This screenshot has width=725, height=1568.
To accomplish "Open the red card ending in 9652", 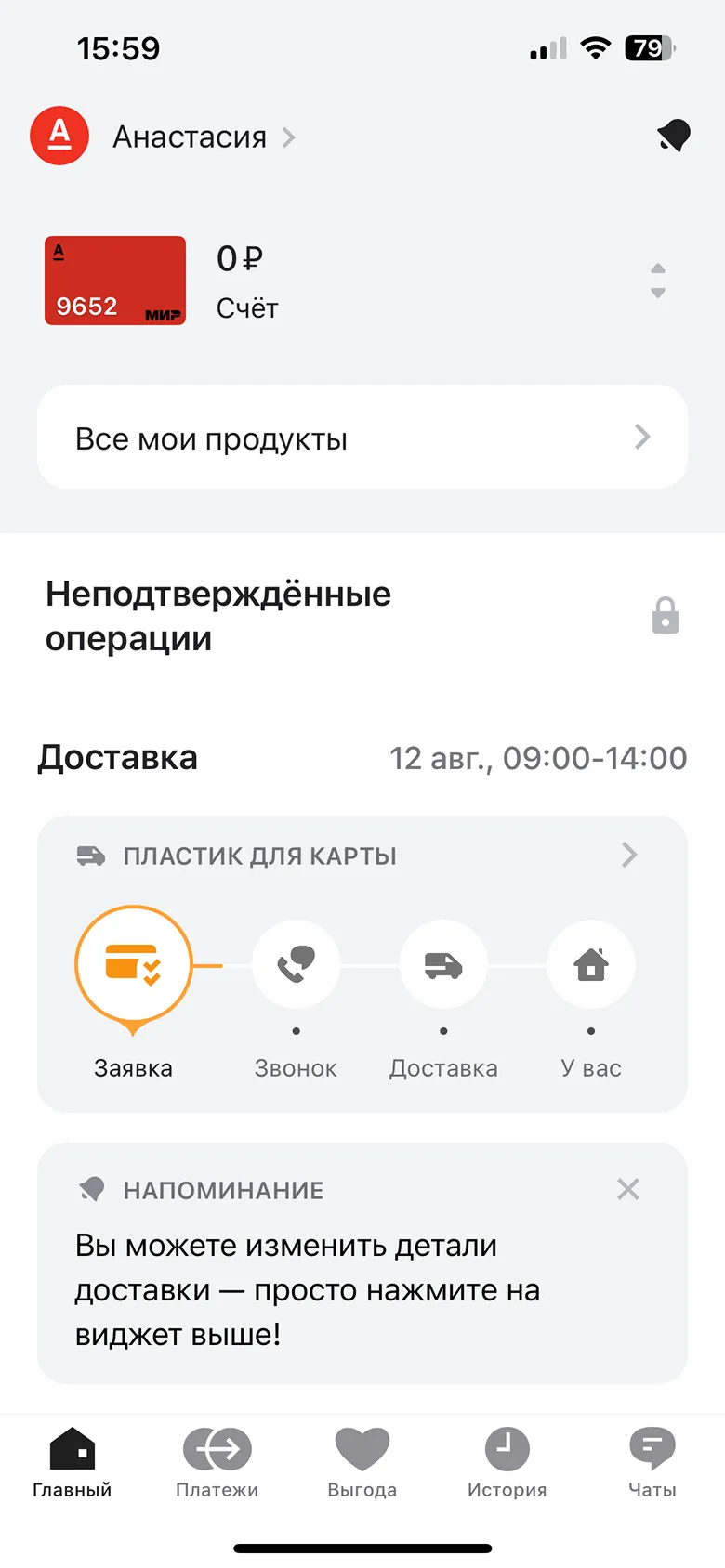I will pos(115,281).
